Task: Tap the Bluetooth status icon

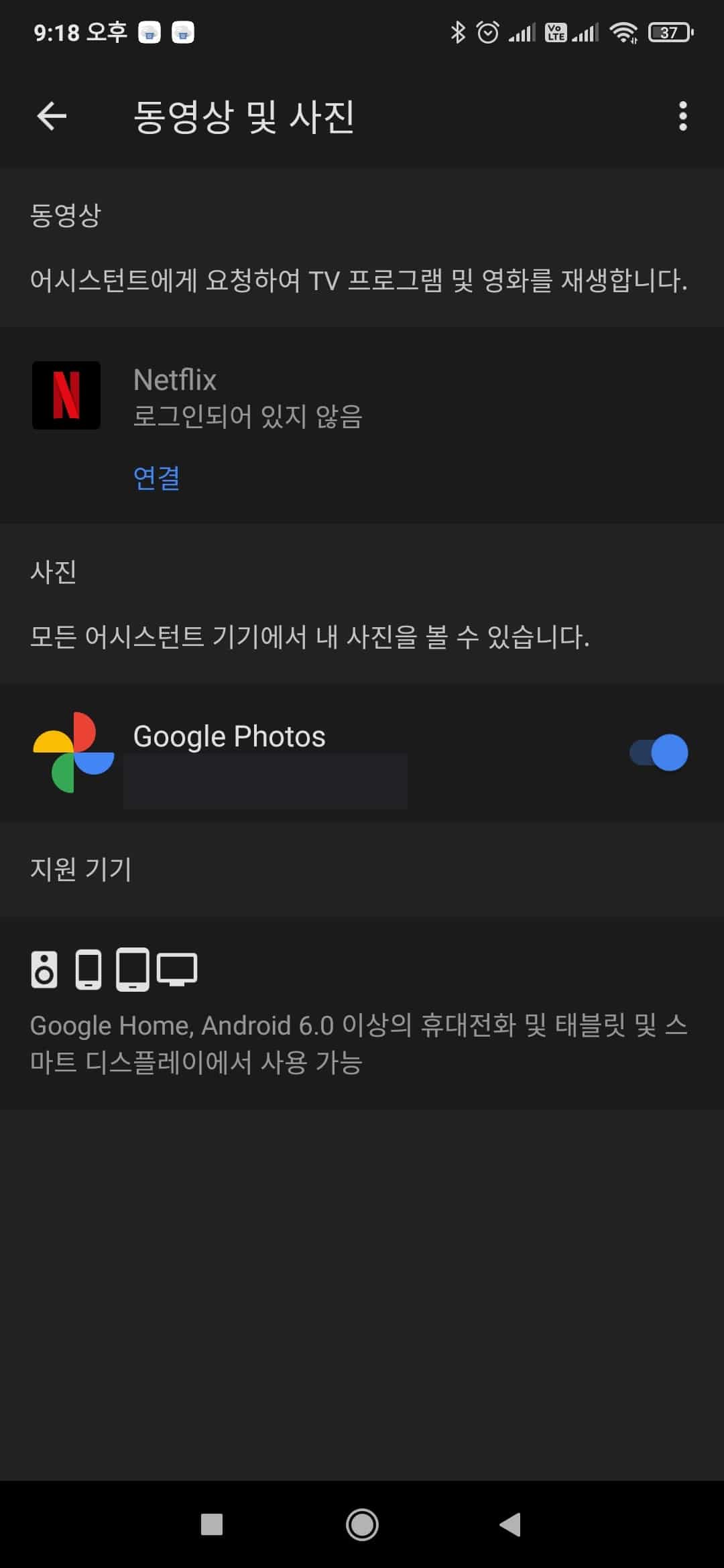Action: click(x=459, y=30)
